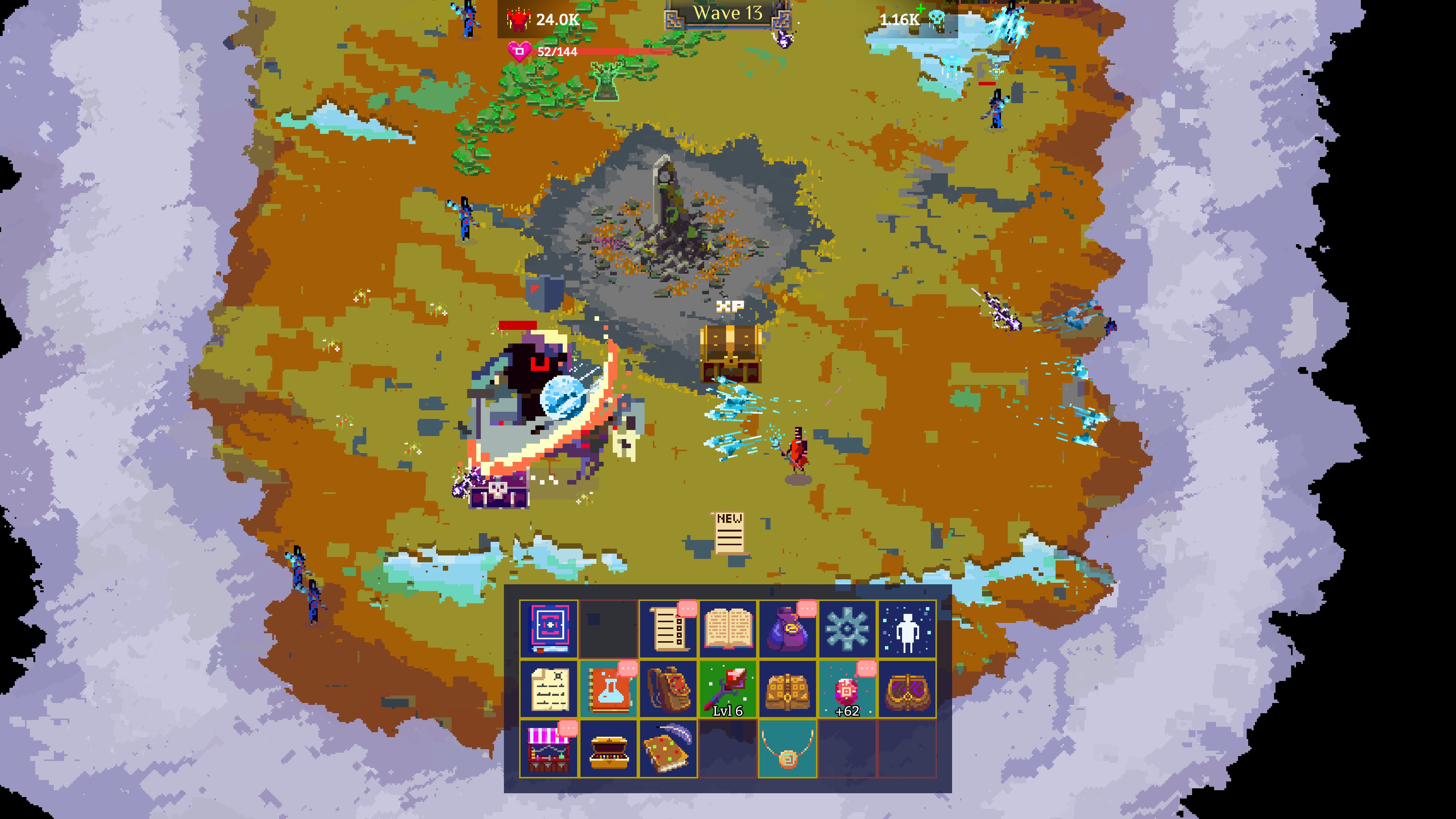Open the brown backpack inventory tile
This screenshot has height=819, width=1456.
(x=668, y=689)
